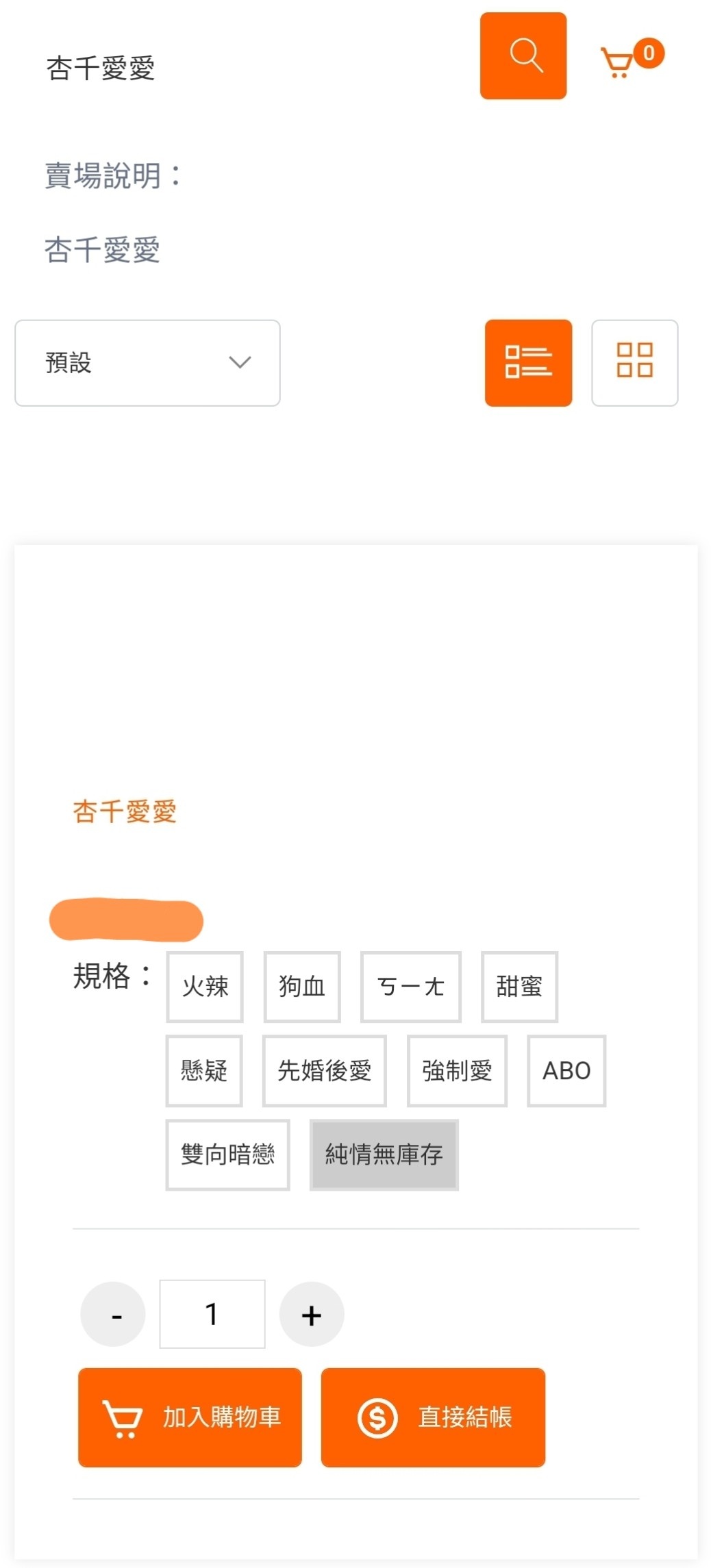The width and height of the screenshot is (711, 1568).
Task: Checkout now with 直接結帳
Action: tap(433, 1417)
